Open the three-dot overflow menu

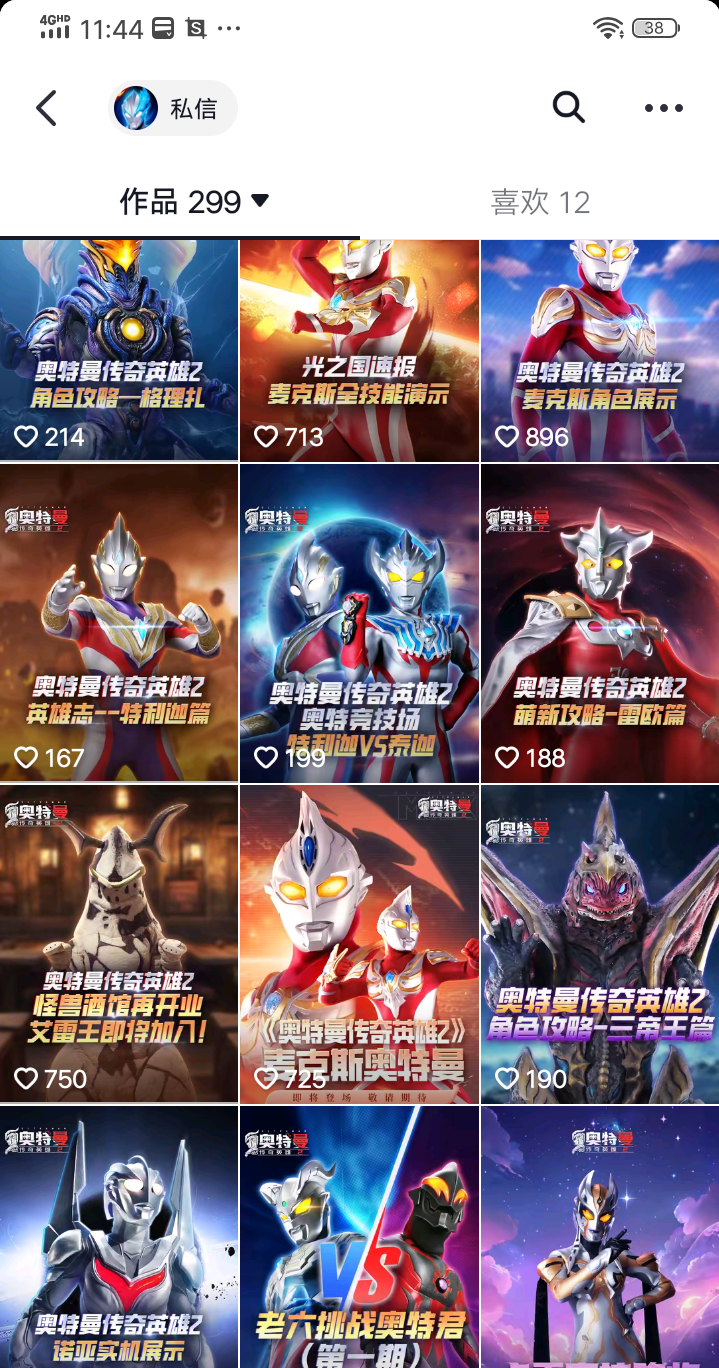(664, 108)
